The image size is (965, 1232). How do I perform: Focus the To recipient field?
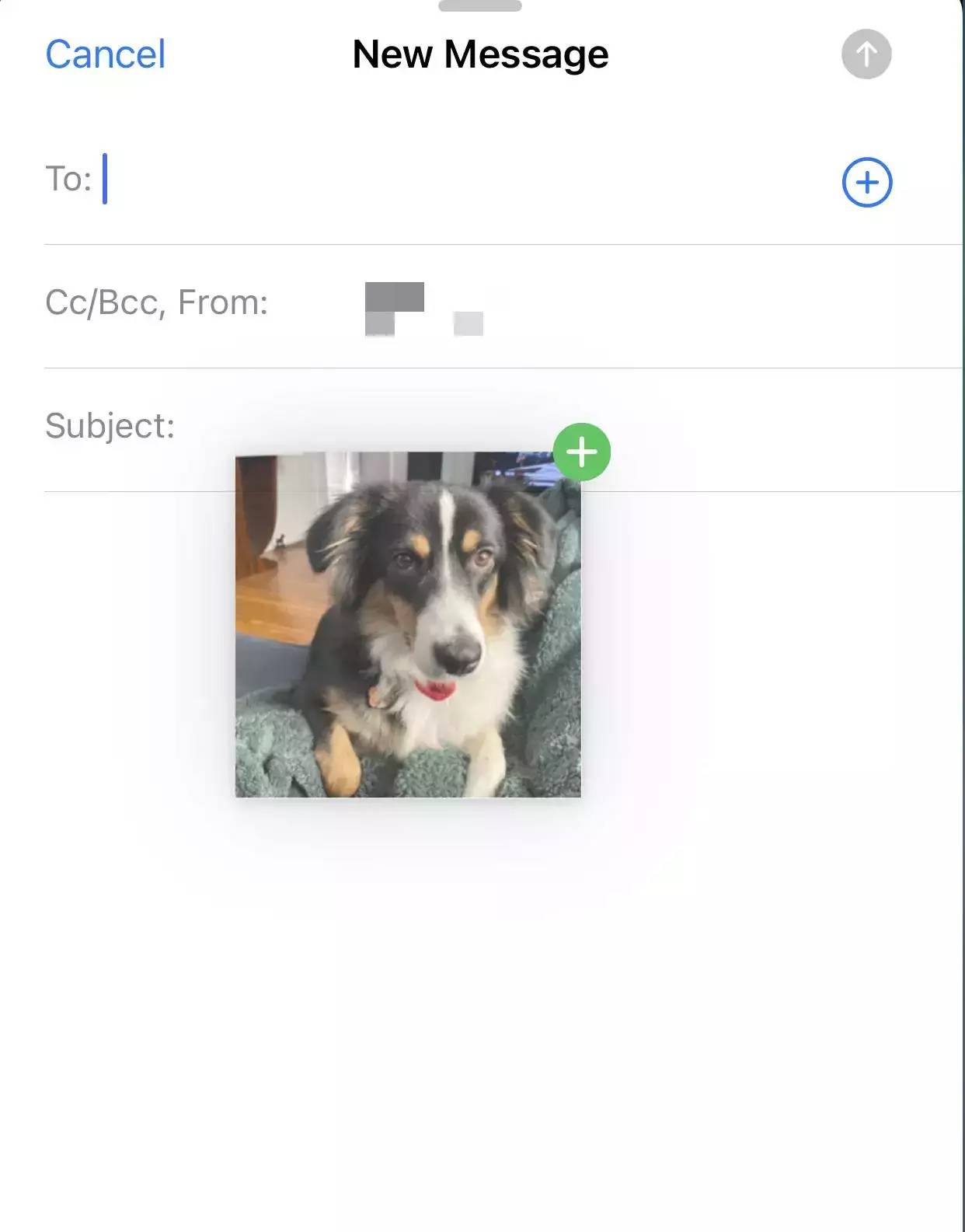point(466,180)
